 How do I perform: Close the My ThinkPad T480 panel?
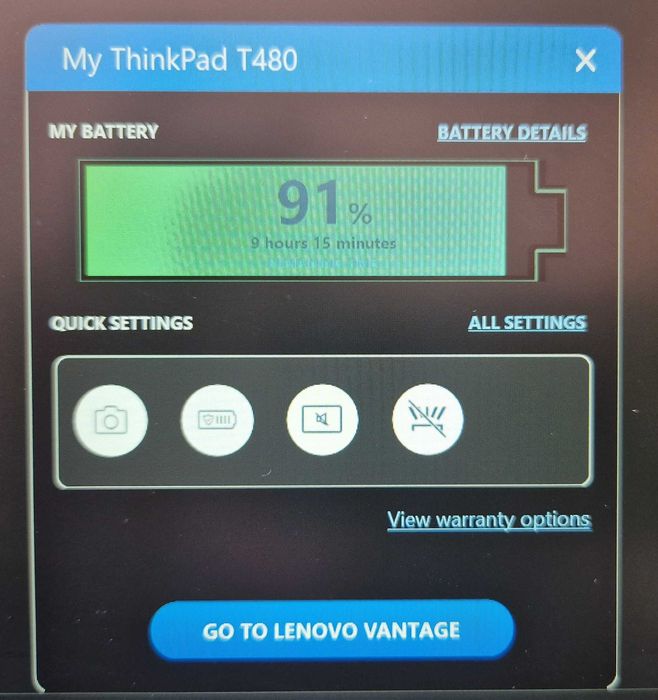point(585,61)
